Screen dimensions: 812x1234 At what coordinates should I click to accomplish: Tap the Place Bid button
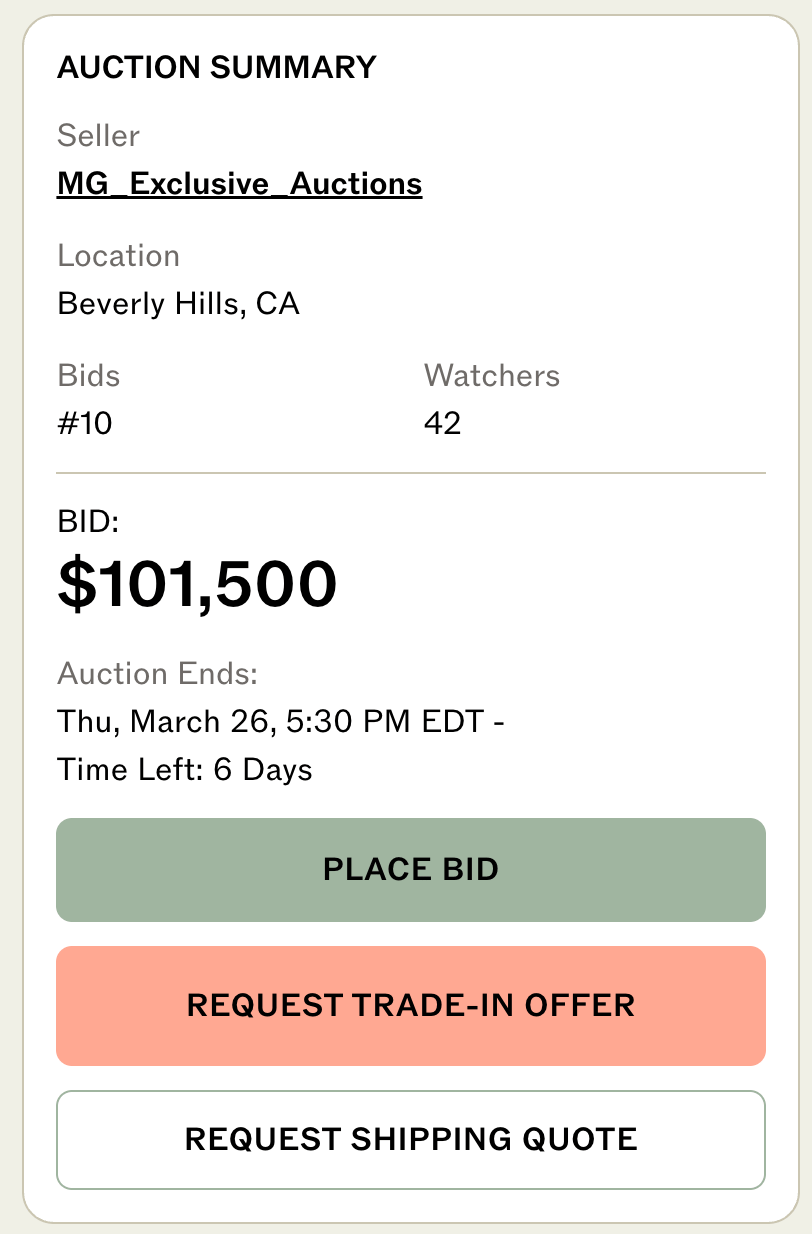pyautogui.click(x=411, y=869)
